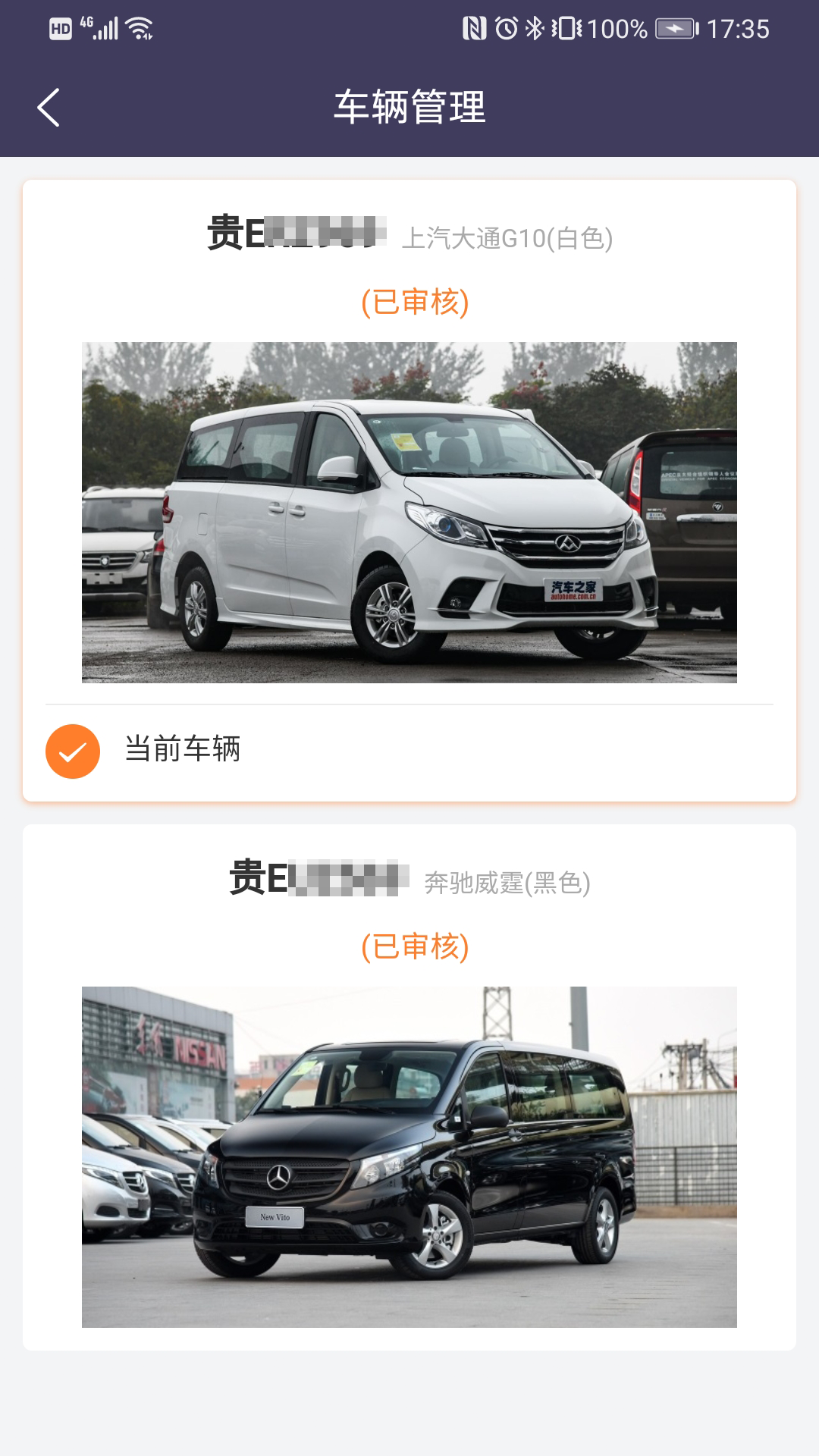Open the black Mercedes Vito photo
The width and height of the screenshot is (819, 1456).
click(x=409, y=1153)
